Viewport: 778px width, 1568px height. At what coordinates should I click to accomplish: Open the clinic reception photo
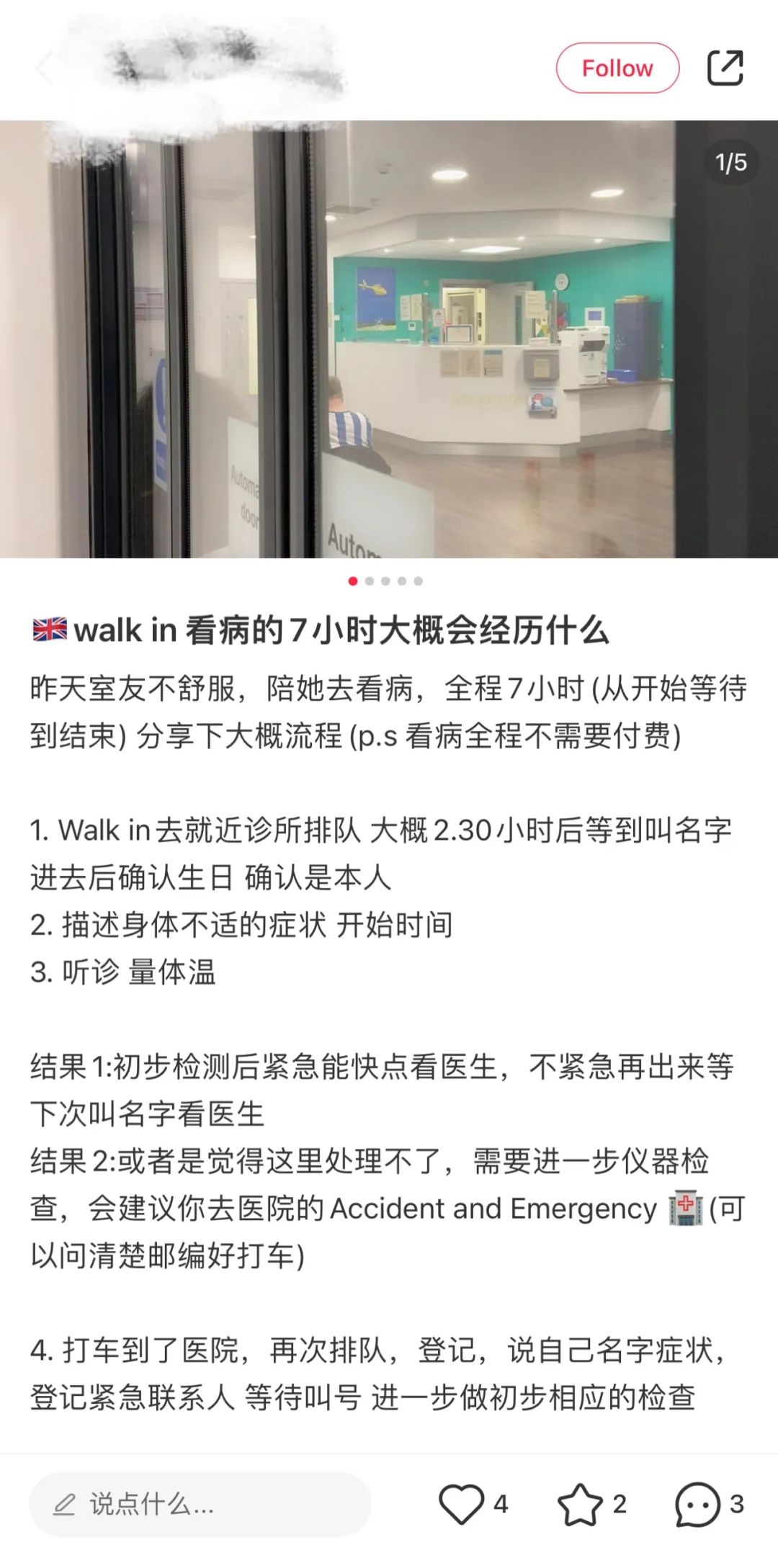[389, 339]
